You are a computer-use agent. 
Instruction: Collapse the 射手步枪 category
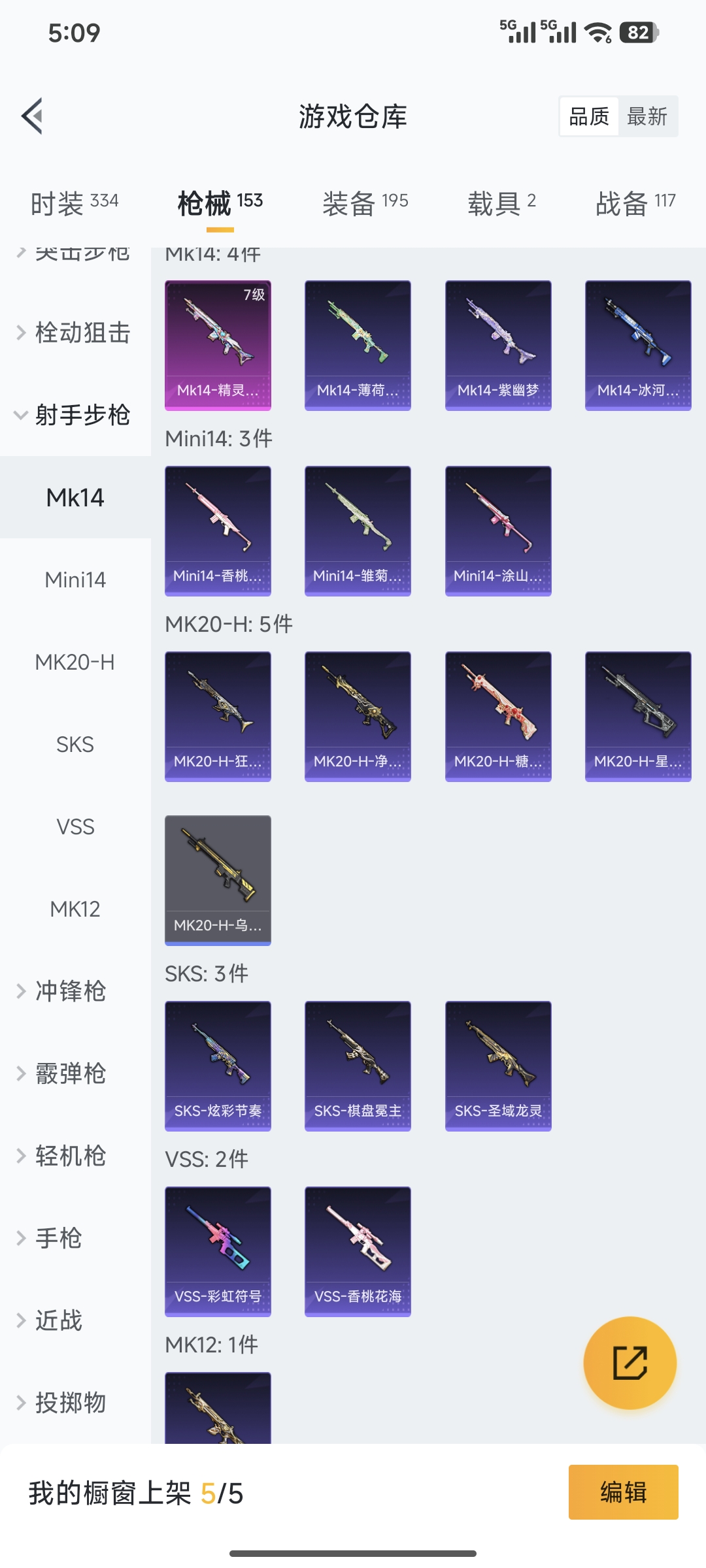[x=74, y=415]
